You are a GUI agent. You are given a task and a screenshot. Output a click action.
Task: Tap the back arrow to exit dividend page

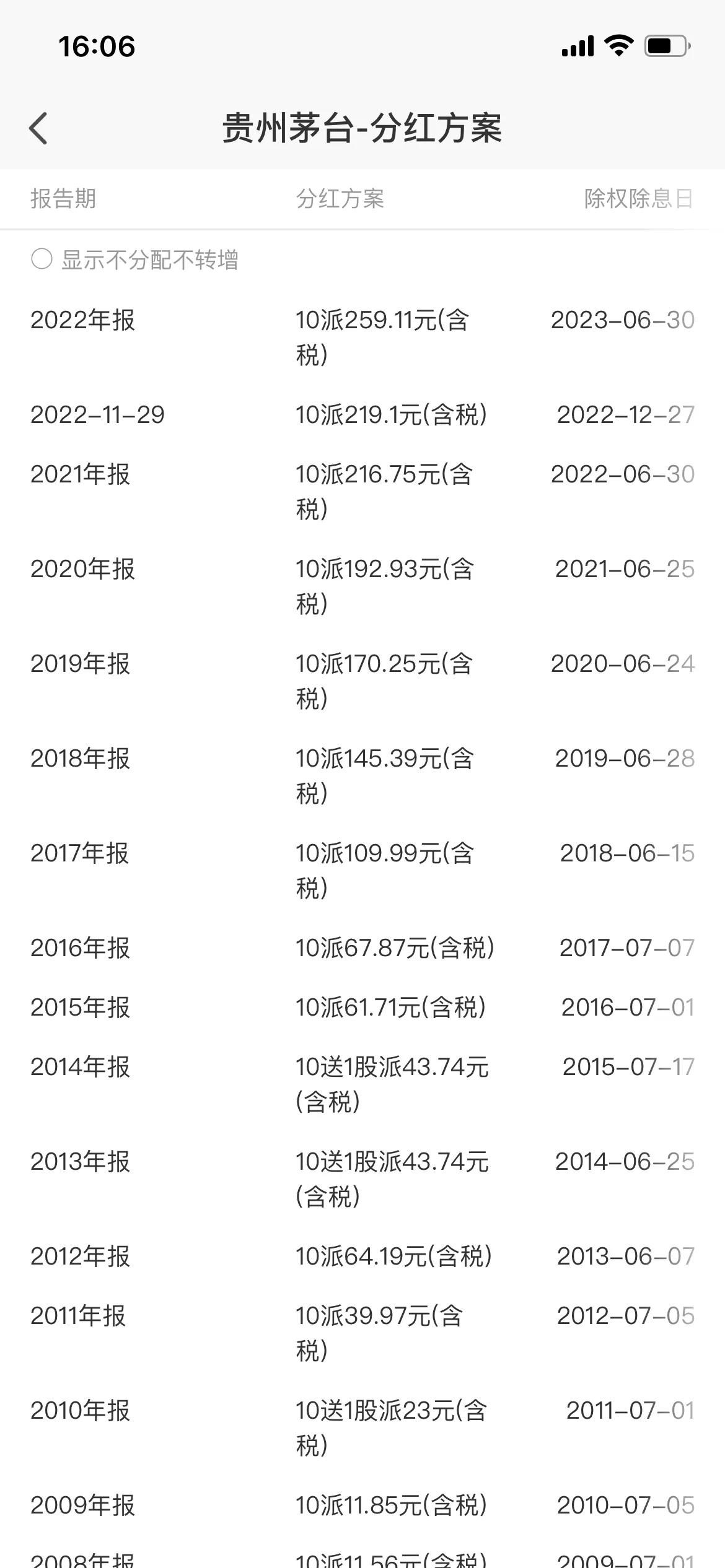coord(40,128)
